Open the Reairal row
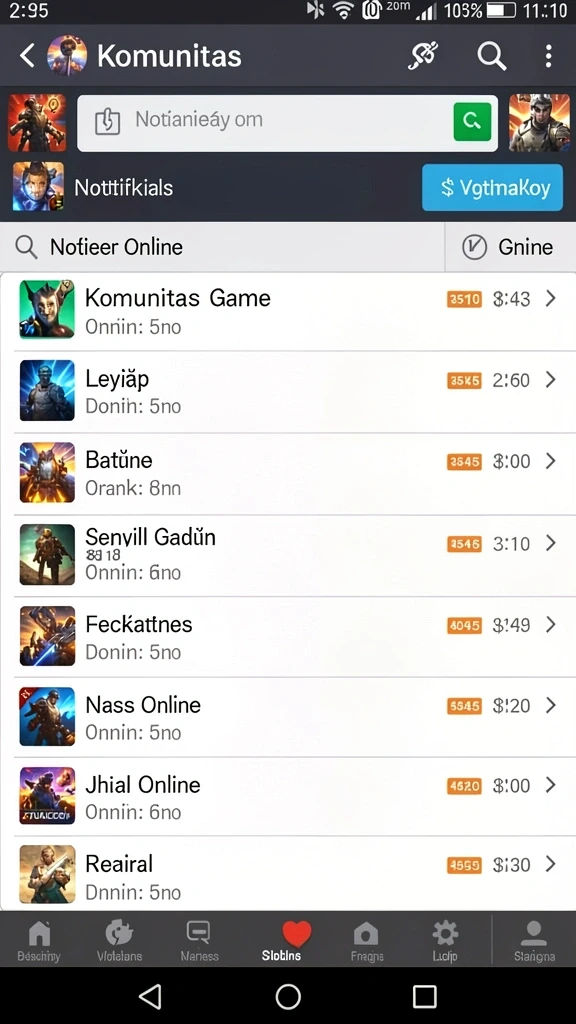 click(288, 874)
